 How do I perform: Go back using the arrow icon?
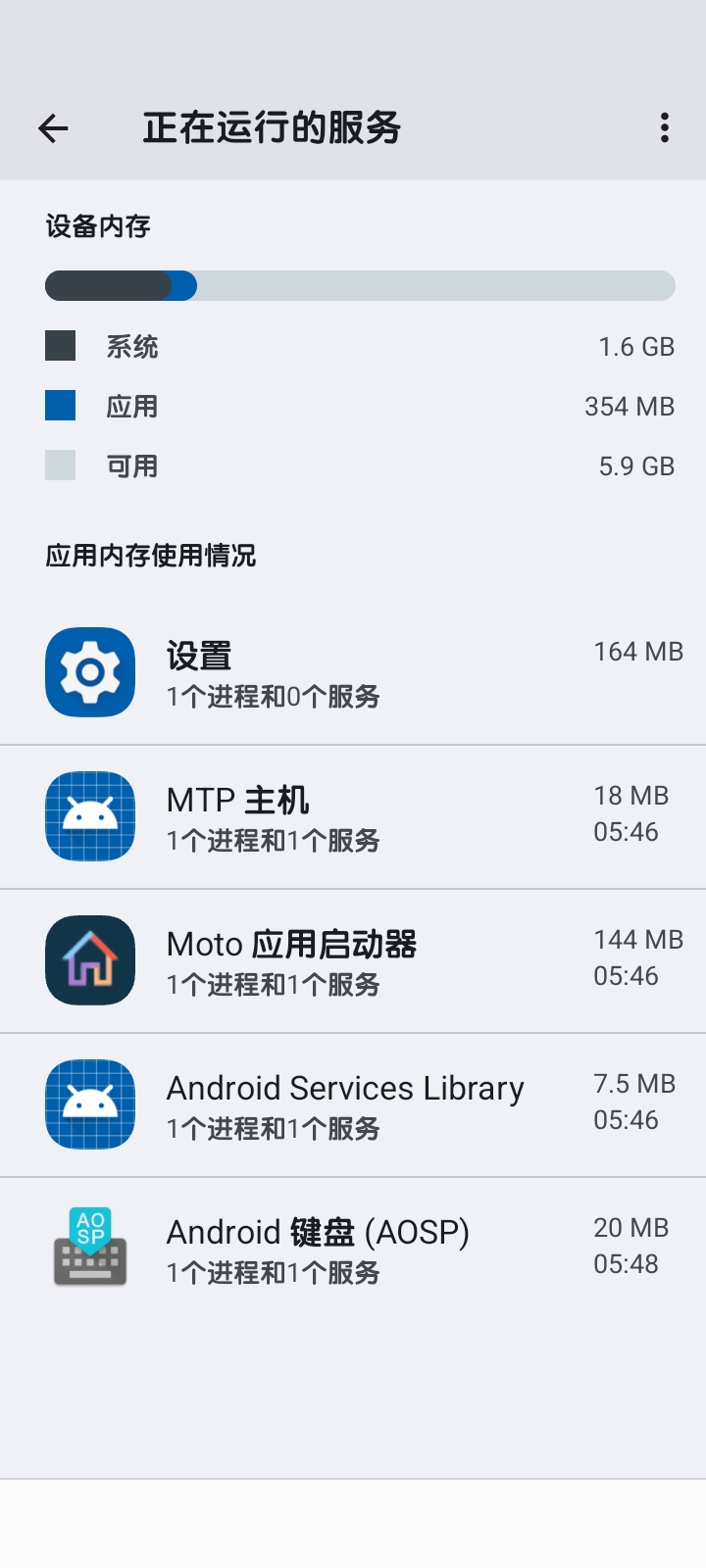coord(53,128)
